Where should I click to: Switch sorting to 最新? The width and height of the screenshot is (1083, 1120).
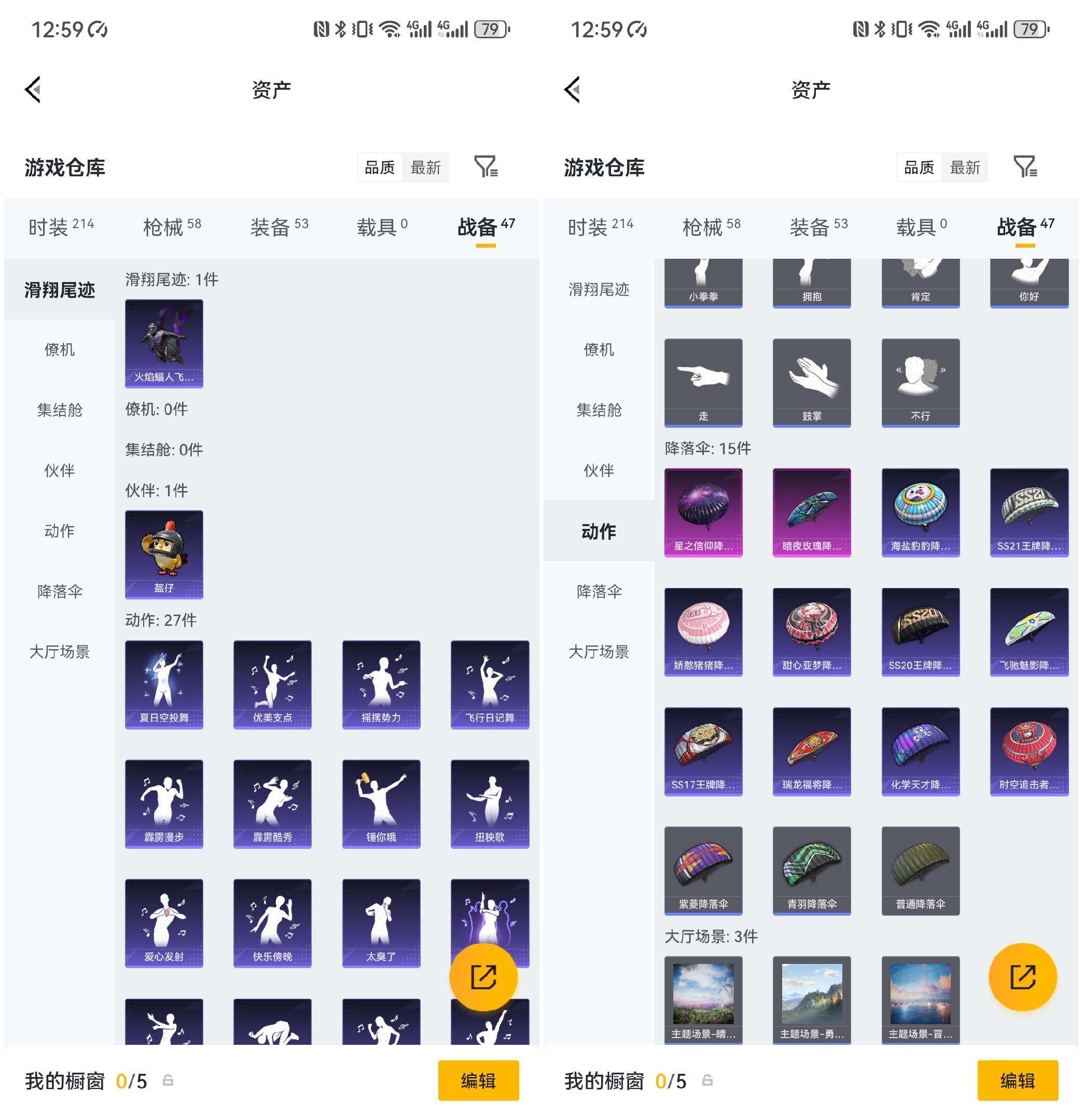[x=425, y=166]
